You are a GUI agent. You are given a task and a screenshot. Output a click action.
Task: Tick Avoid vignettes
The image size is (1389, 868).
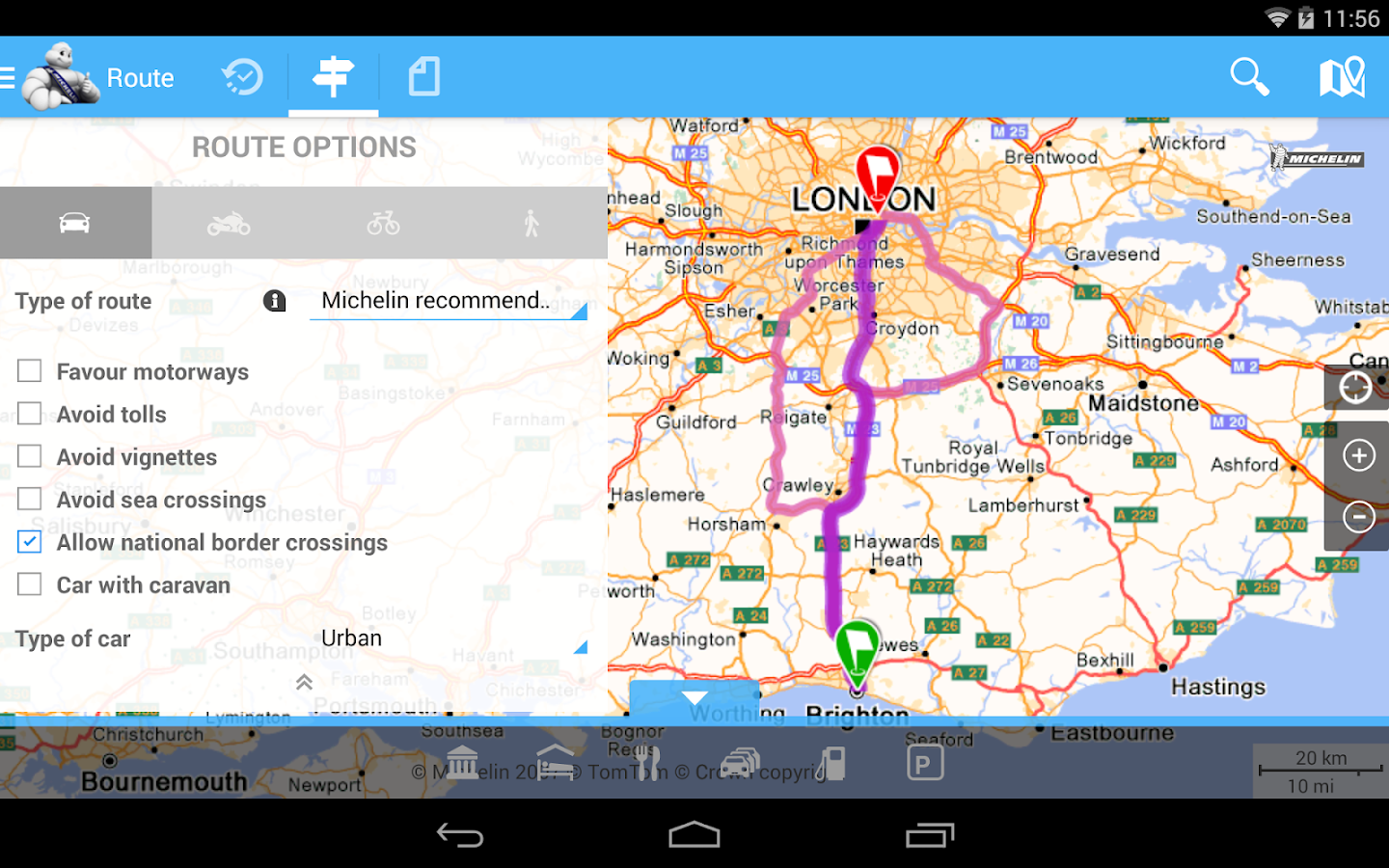pos(30,456)
